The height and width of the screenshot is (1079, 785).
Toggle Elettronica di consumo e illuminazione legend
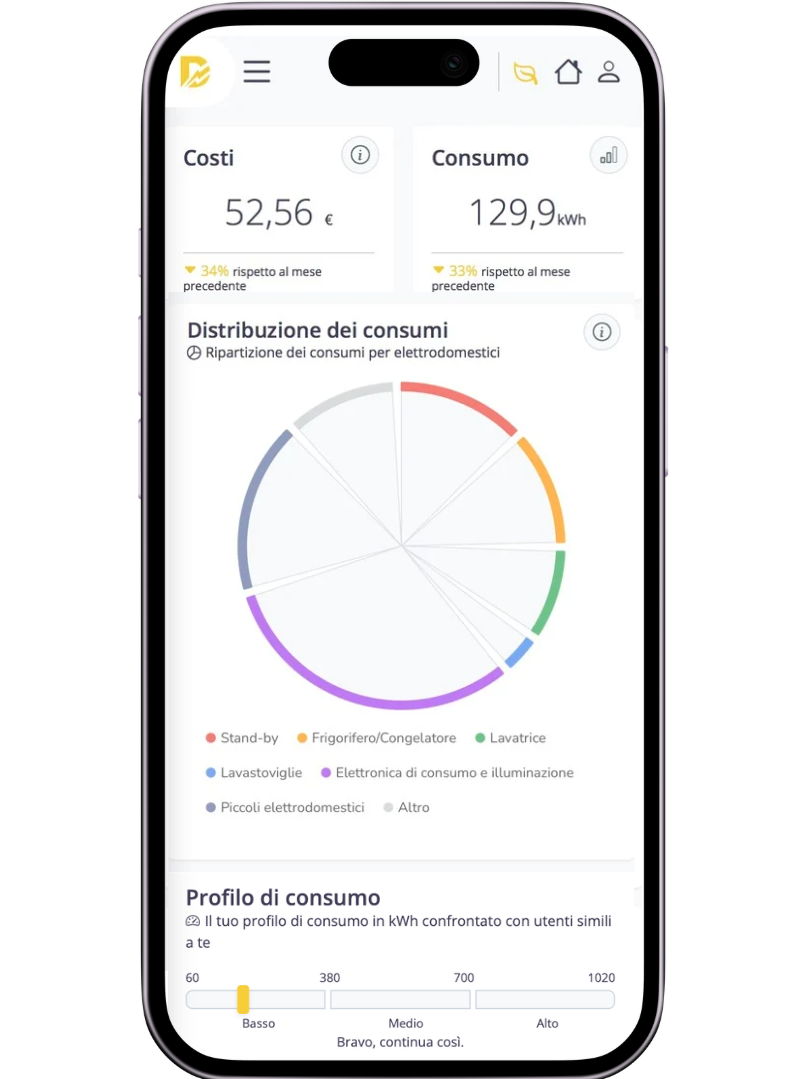click(447, 773)
